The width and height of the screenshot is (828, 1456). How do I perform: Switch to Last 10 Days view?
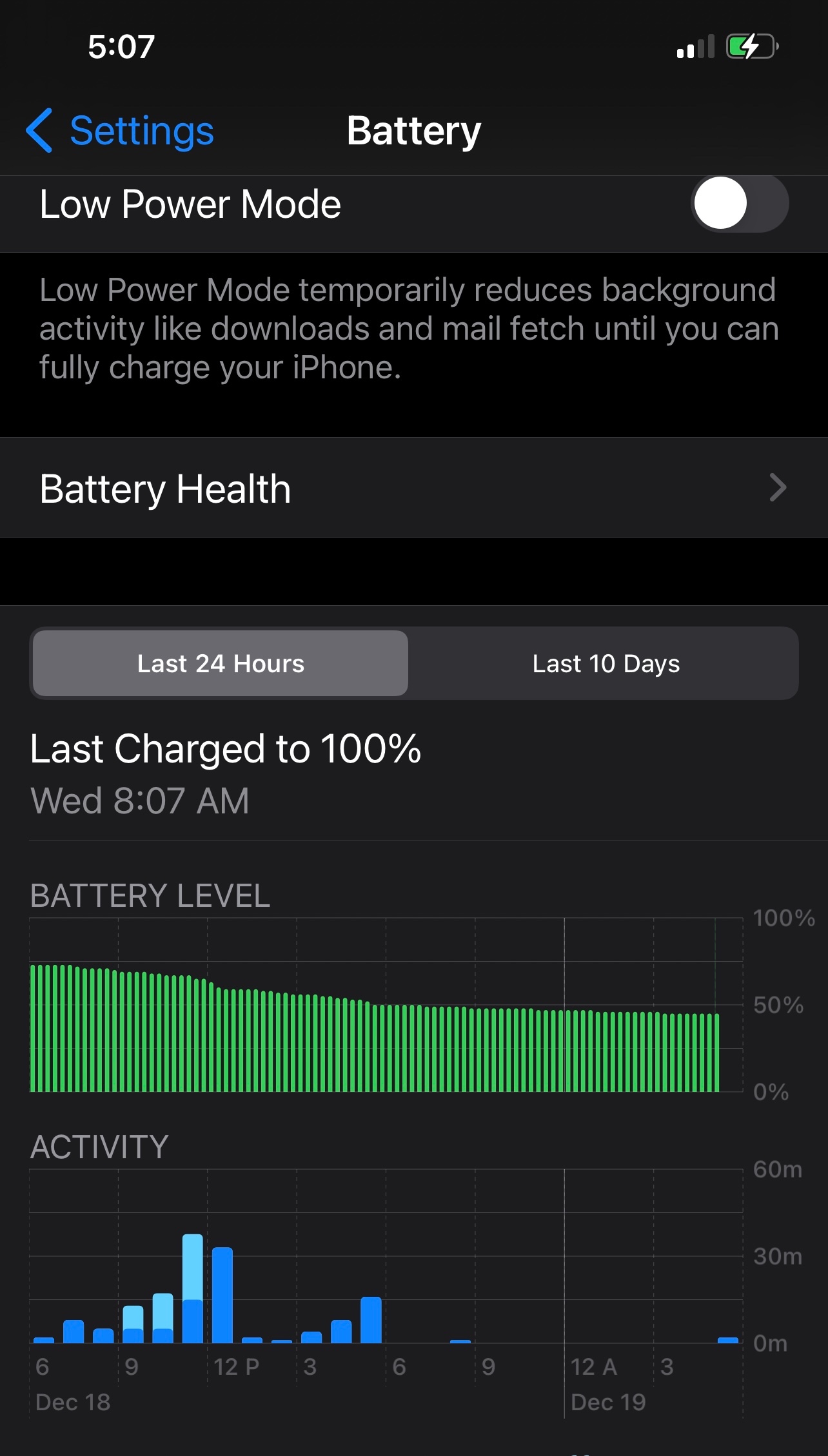click(x=605, y=663)
